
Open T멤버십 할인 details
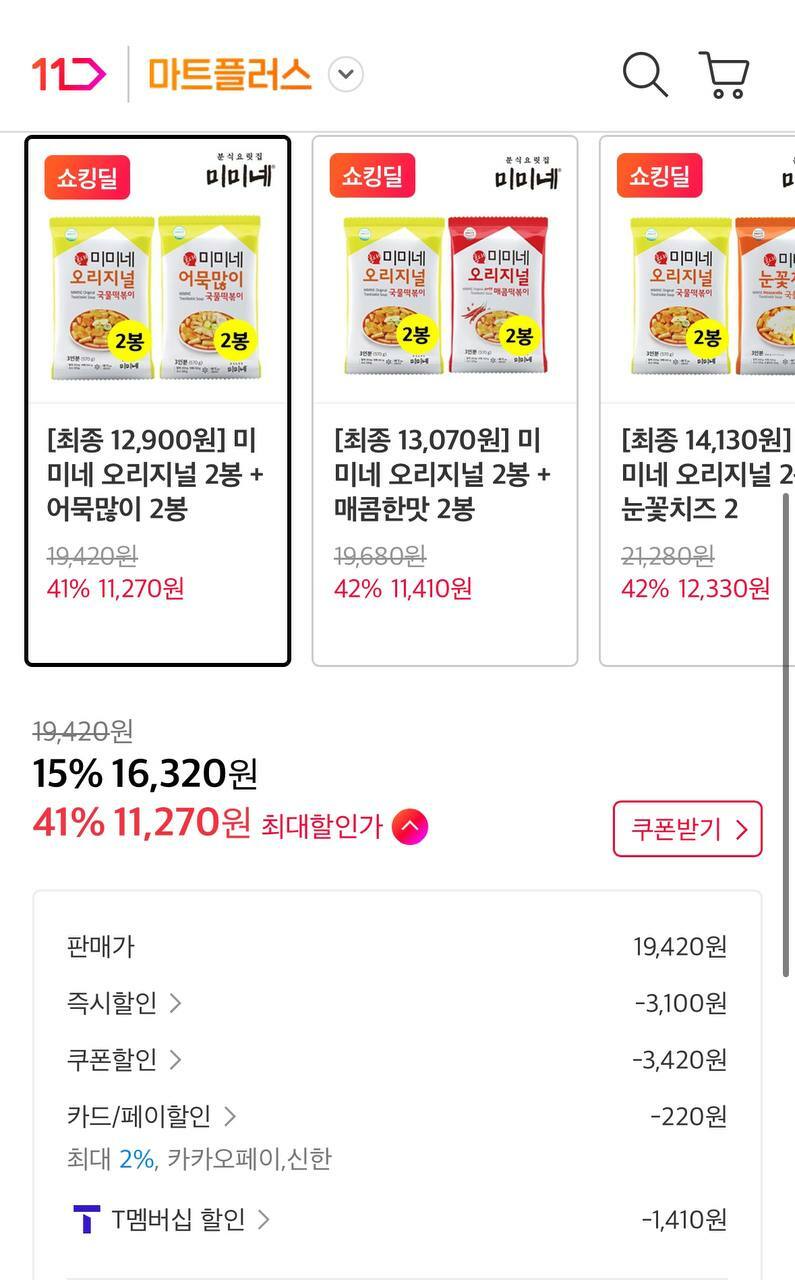[172, 1219]
